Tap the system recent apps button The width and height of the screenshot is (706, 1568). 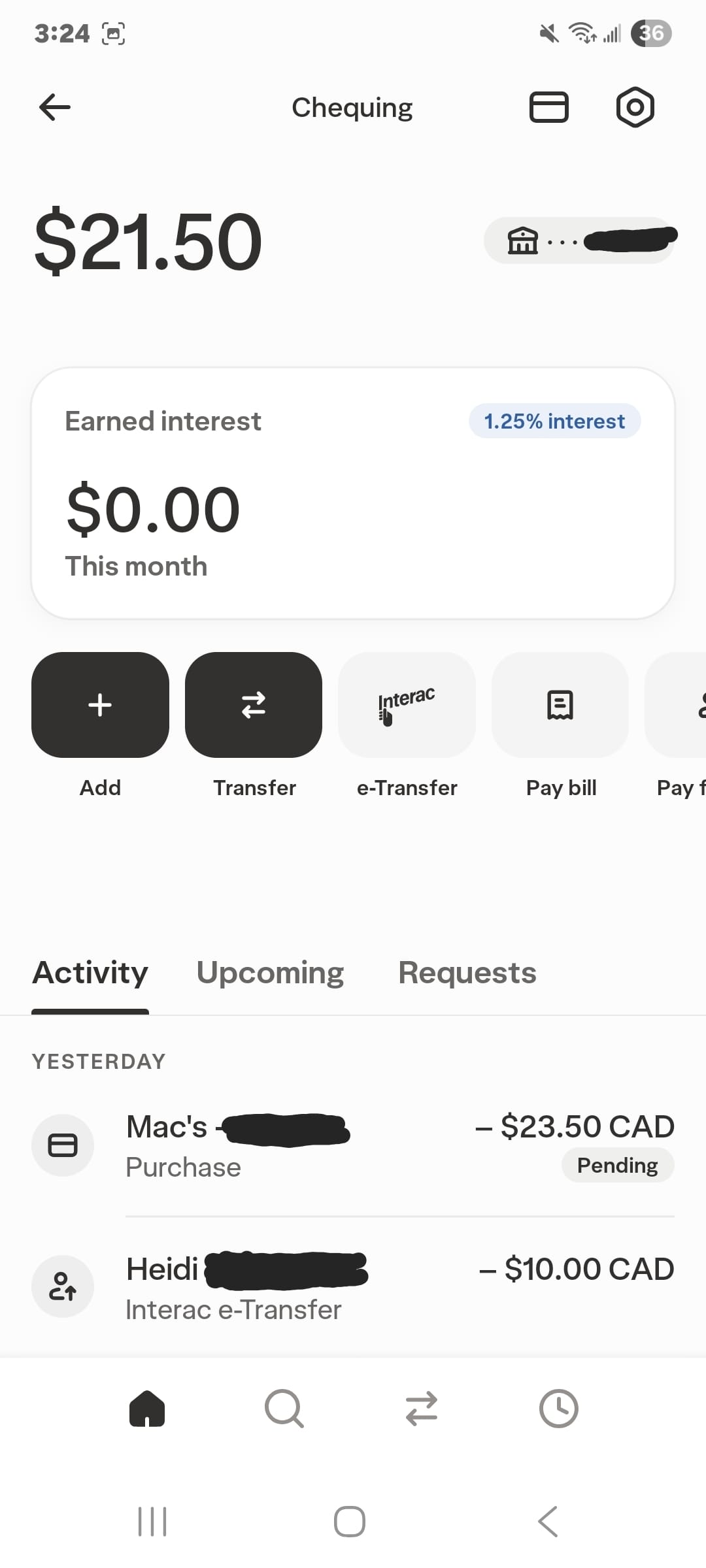coord(152,1522)
